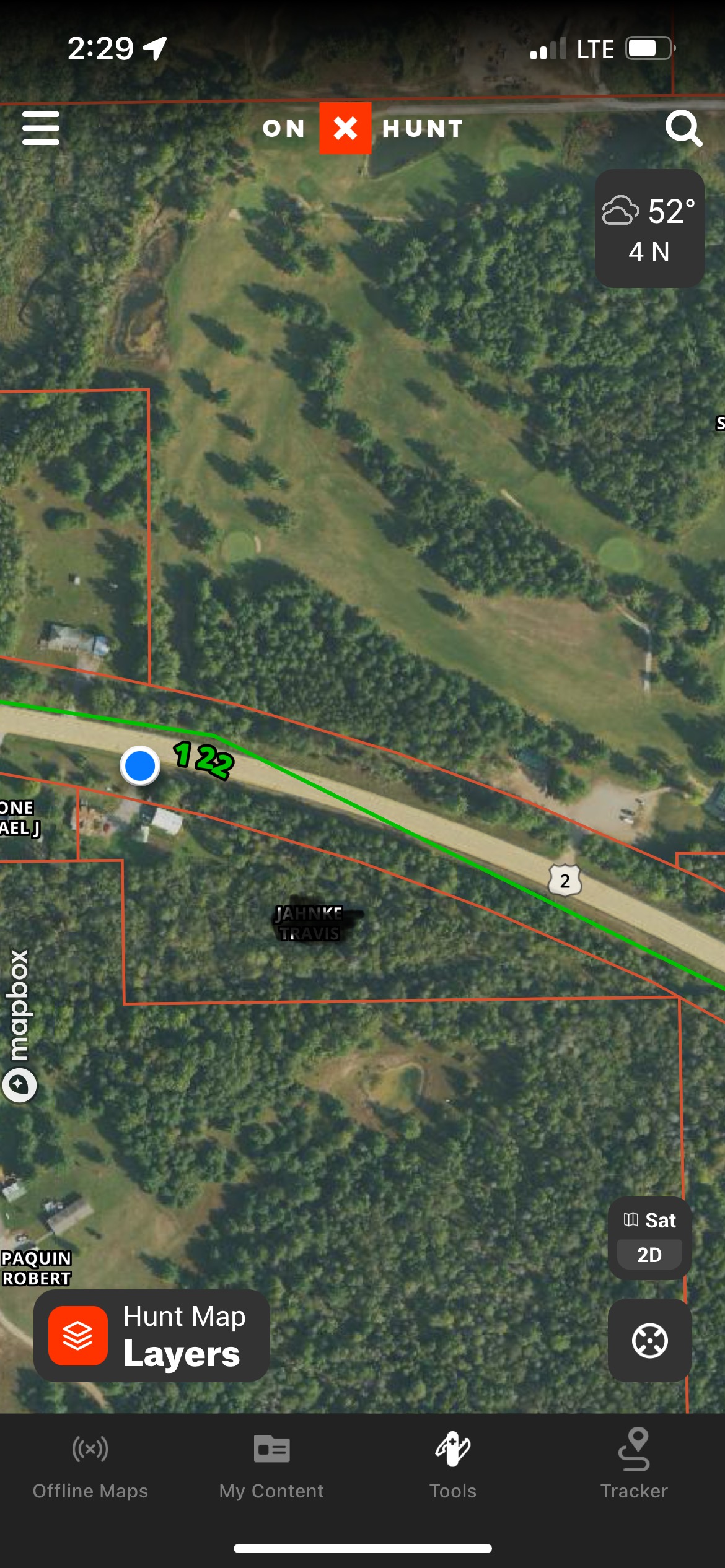Switch the Sat basemap type
Screen dimensions: 725x1568
click(649, 1220)
